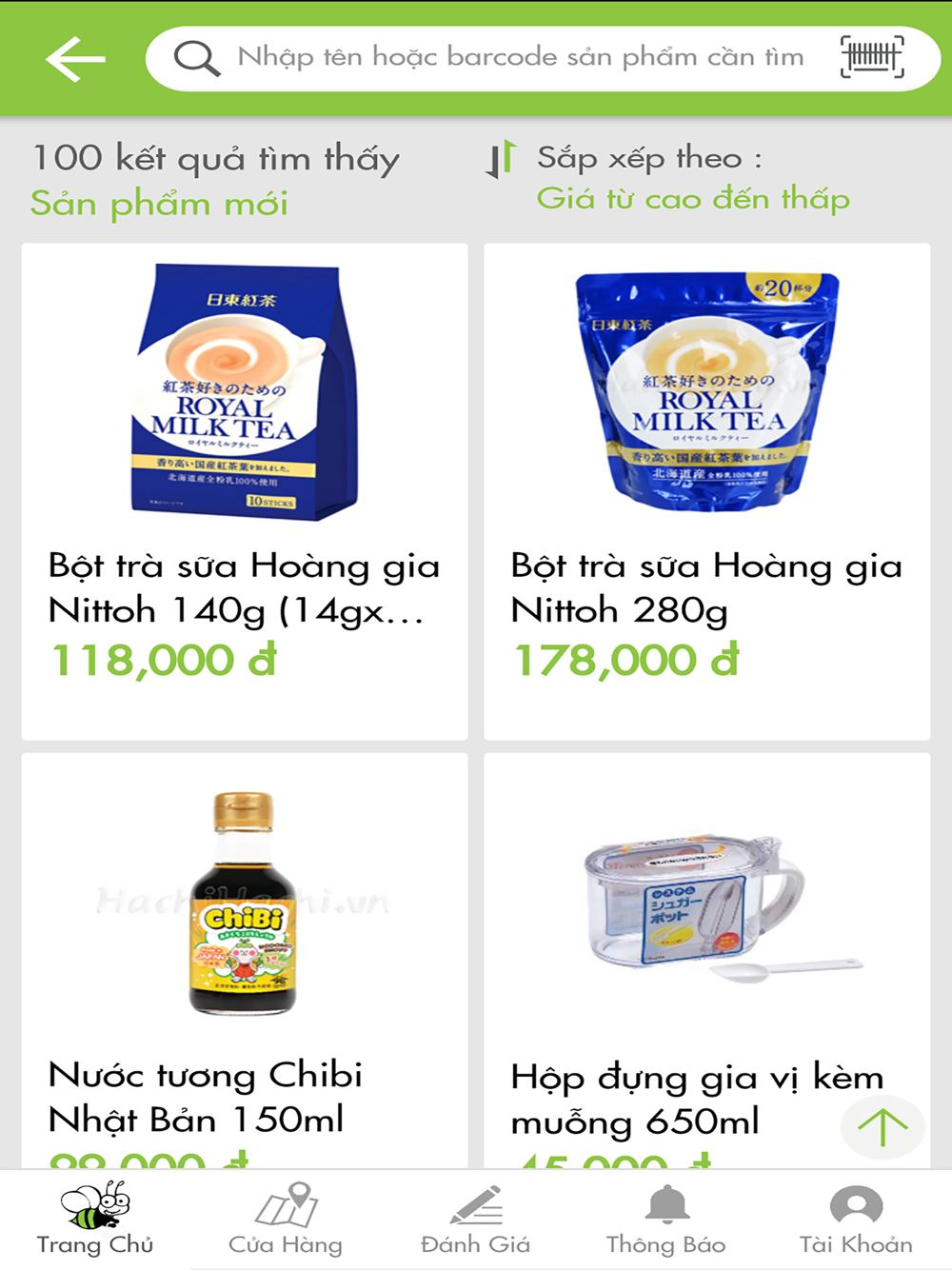Open the barcode scanner icon
Image resolution: width=952 pixels, height=1270 pixels.
click(871, 58)
